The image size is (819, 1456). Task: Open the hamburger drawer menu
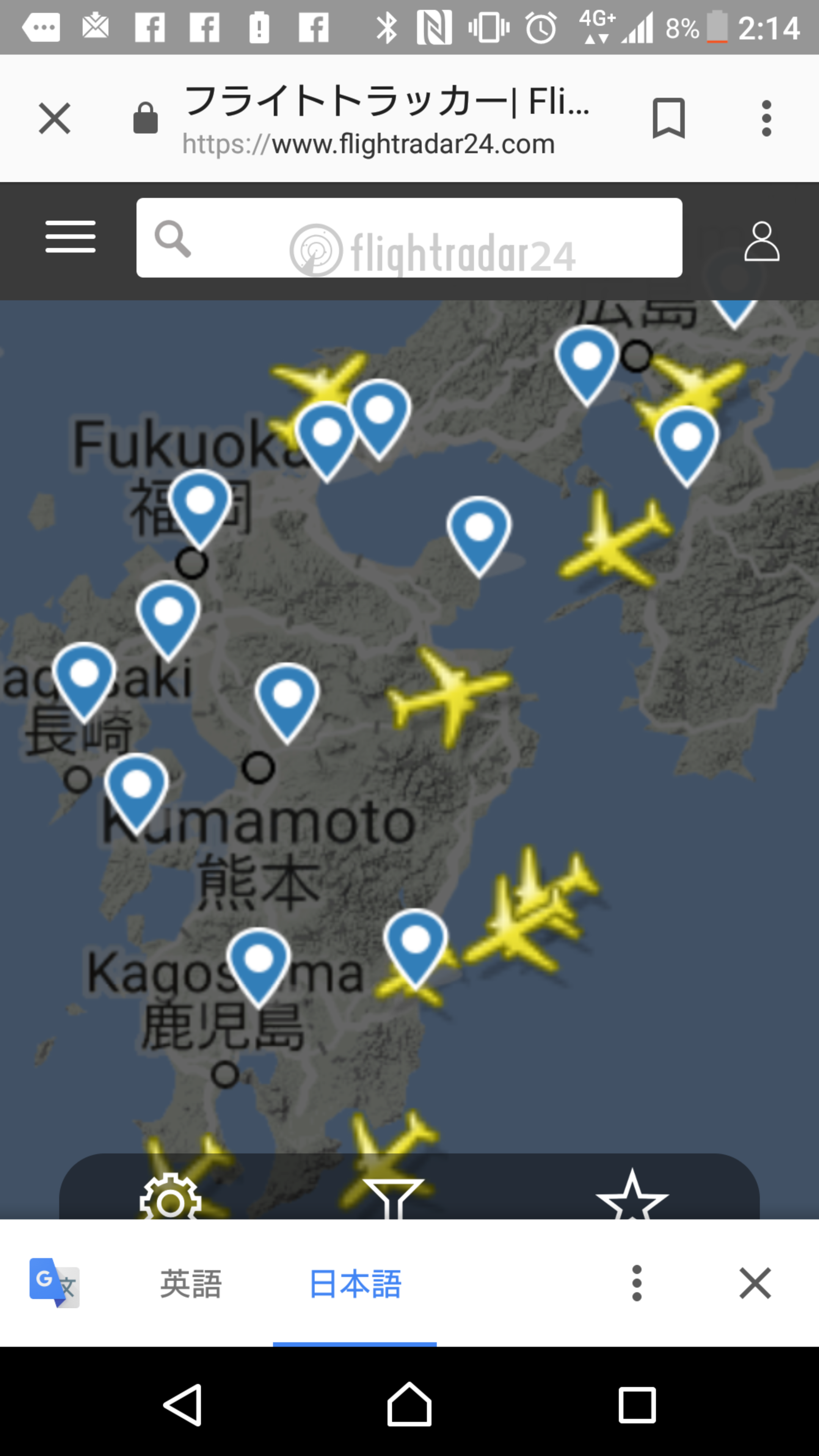(70, 237)
